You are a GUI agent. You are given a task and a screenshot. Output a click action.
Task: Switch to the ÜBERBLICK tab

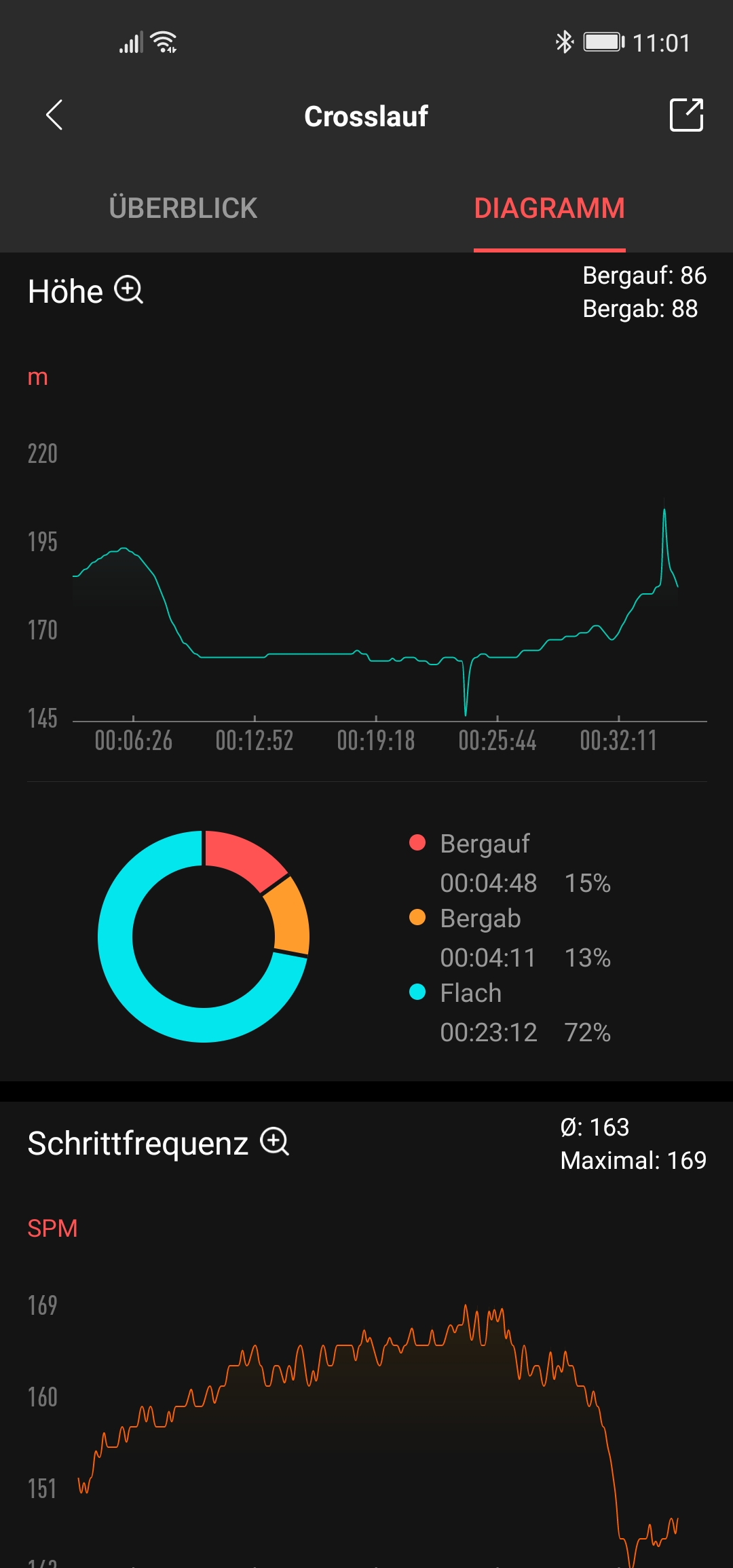coord(183,208)
